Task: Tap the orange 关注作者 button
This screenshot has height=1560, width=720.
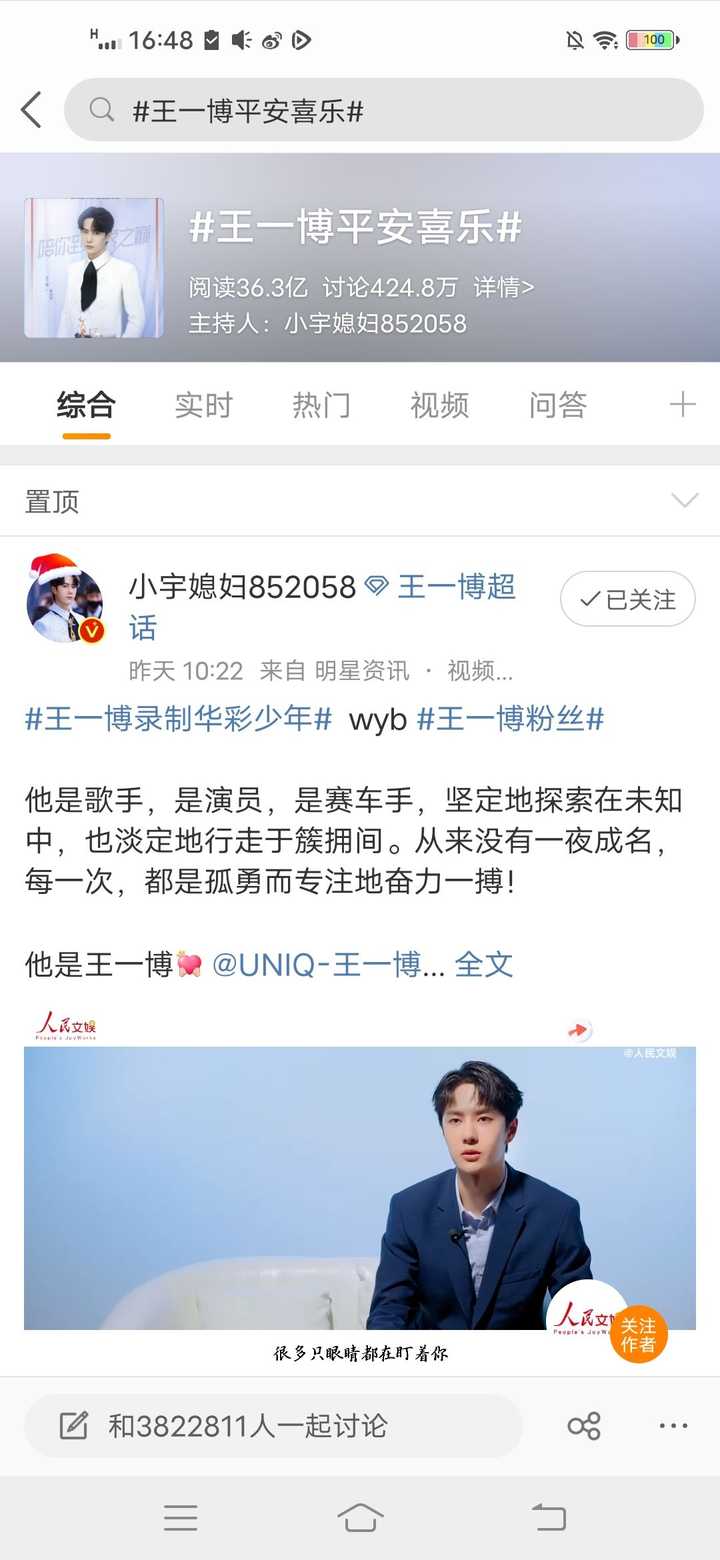Action: click(638, 1334)
